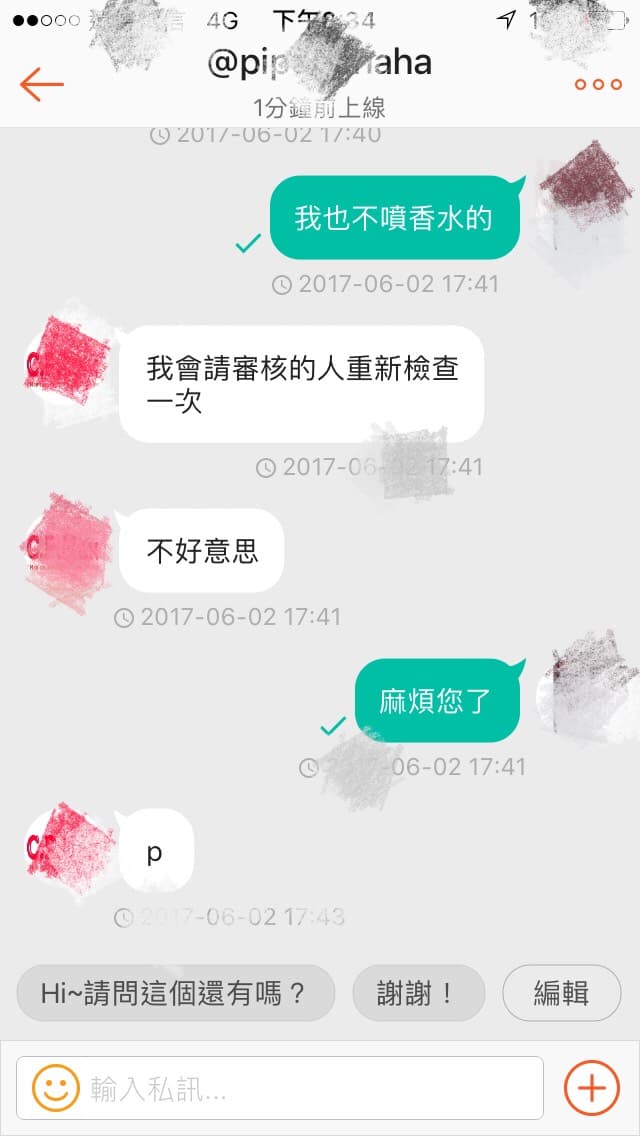Focus the 輸入私訊 message field
Image resolution: width=640 pixels, height=1136 pixels.
280,1087
